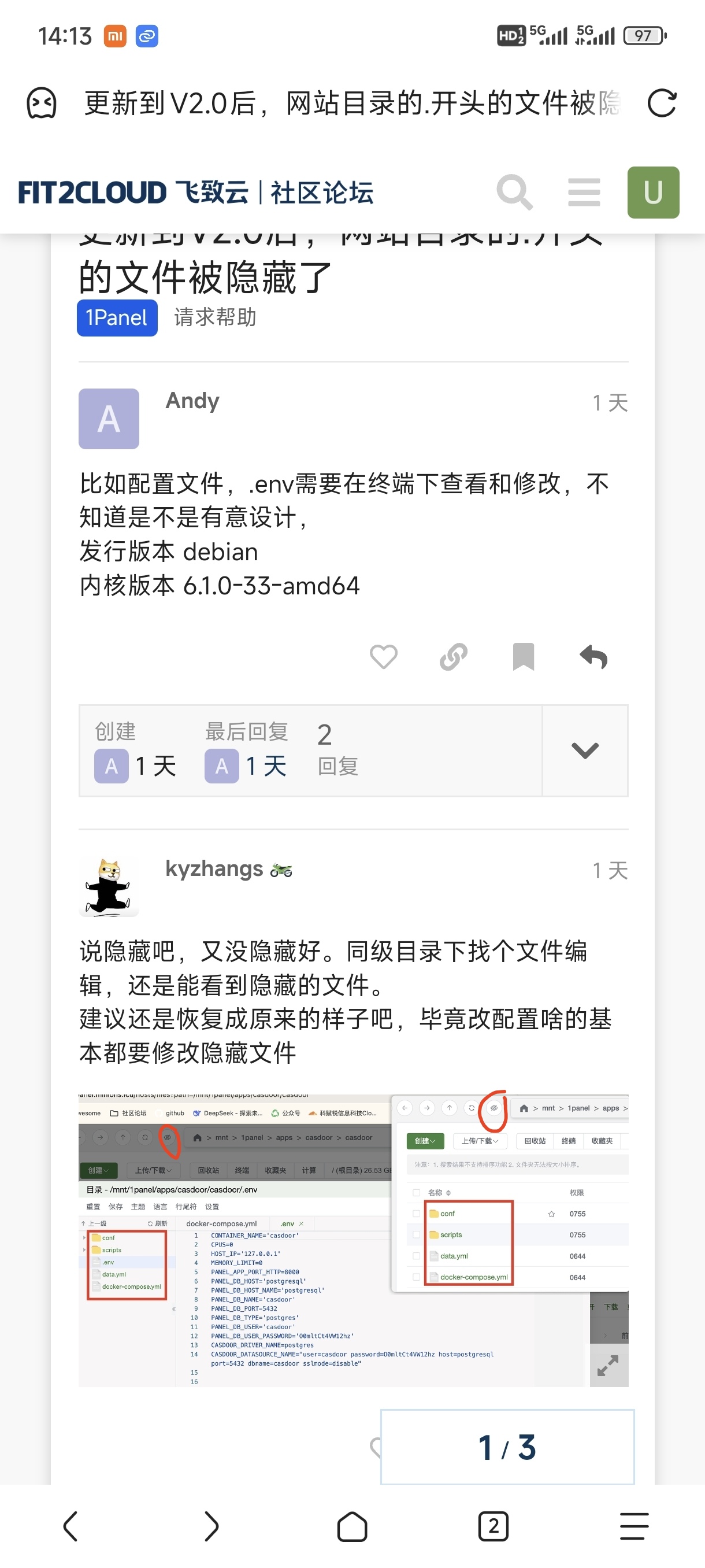This screenshot has height=1568, width=705.
Task: Open the 1Panel category tag
Action: (x=117, y=318)
